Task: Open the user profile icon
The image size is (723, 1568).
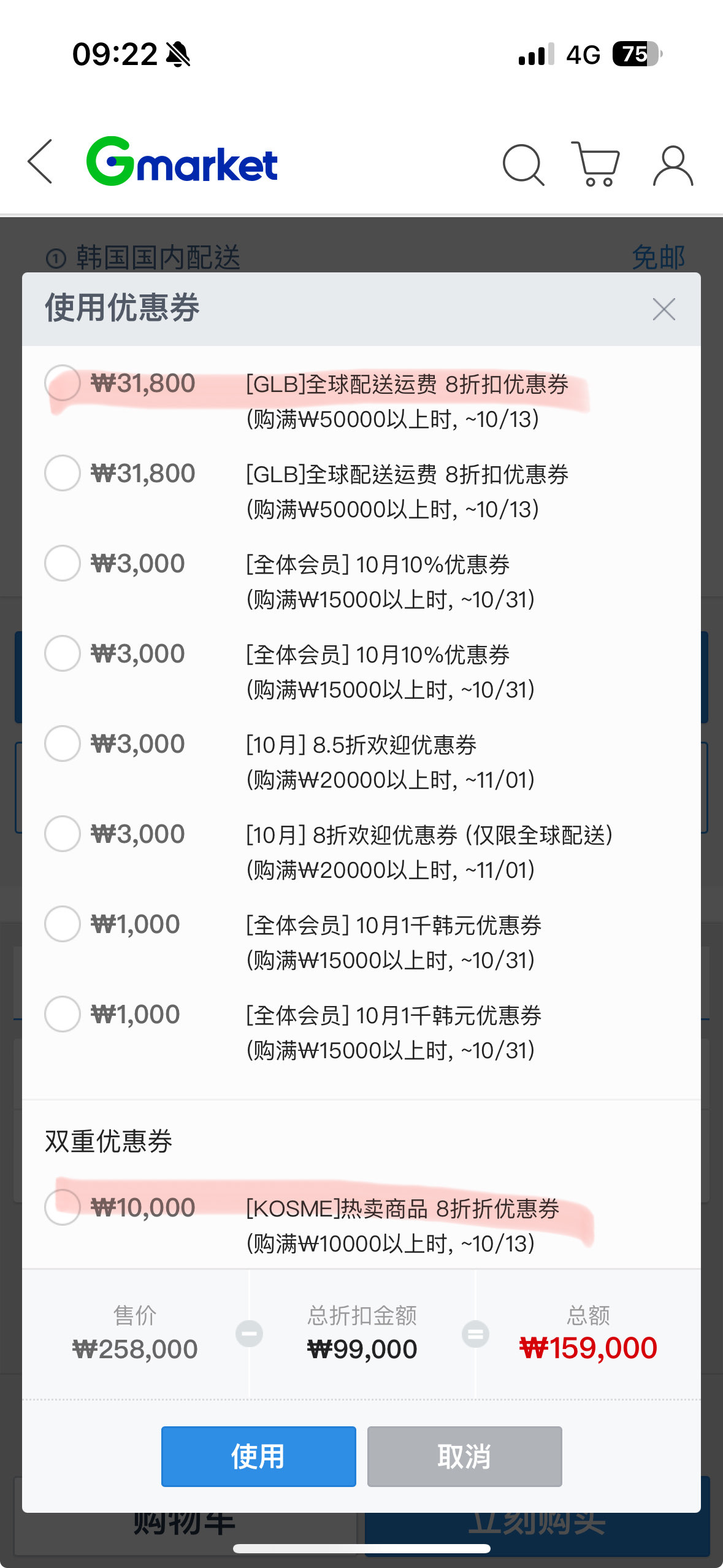Action: point(673,166)
